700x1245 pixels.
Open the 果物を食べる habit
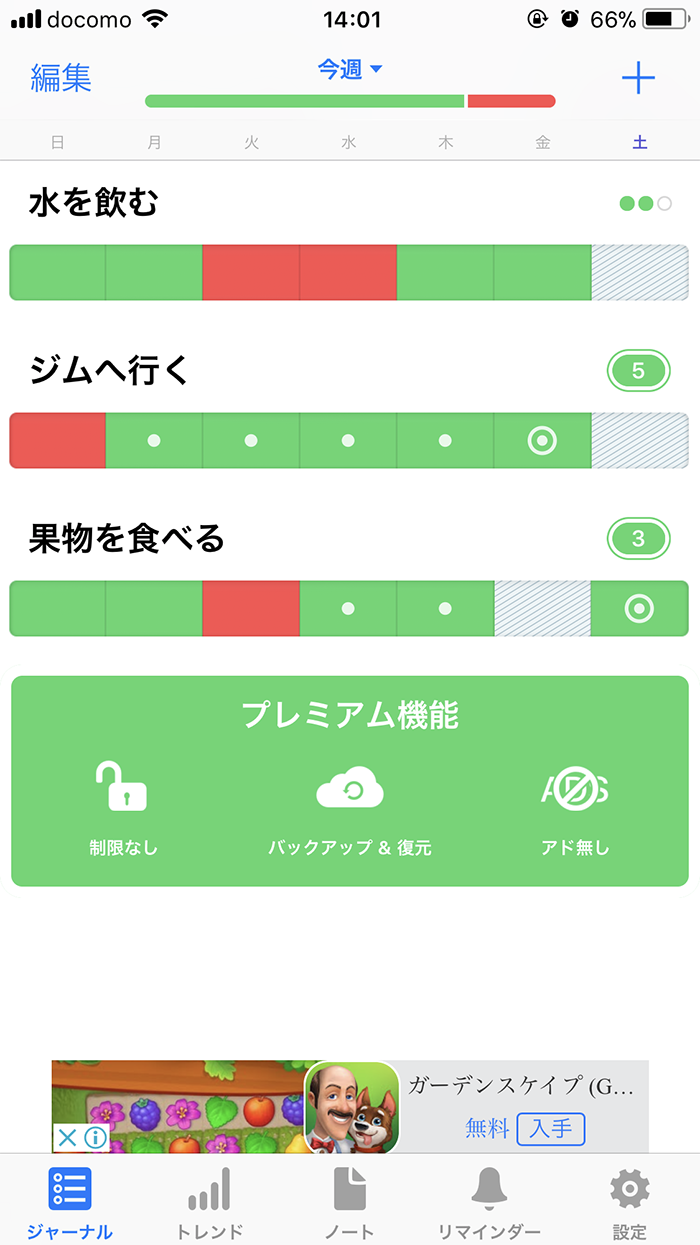point(127,539)
